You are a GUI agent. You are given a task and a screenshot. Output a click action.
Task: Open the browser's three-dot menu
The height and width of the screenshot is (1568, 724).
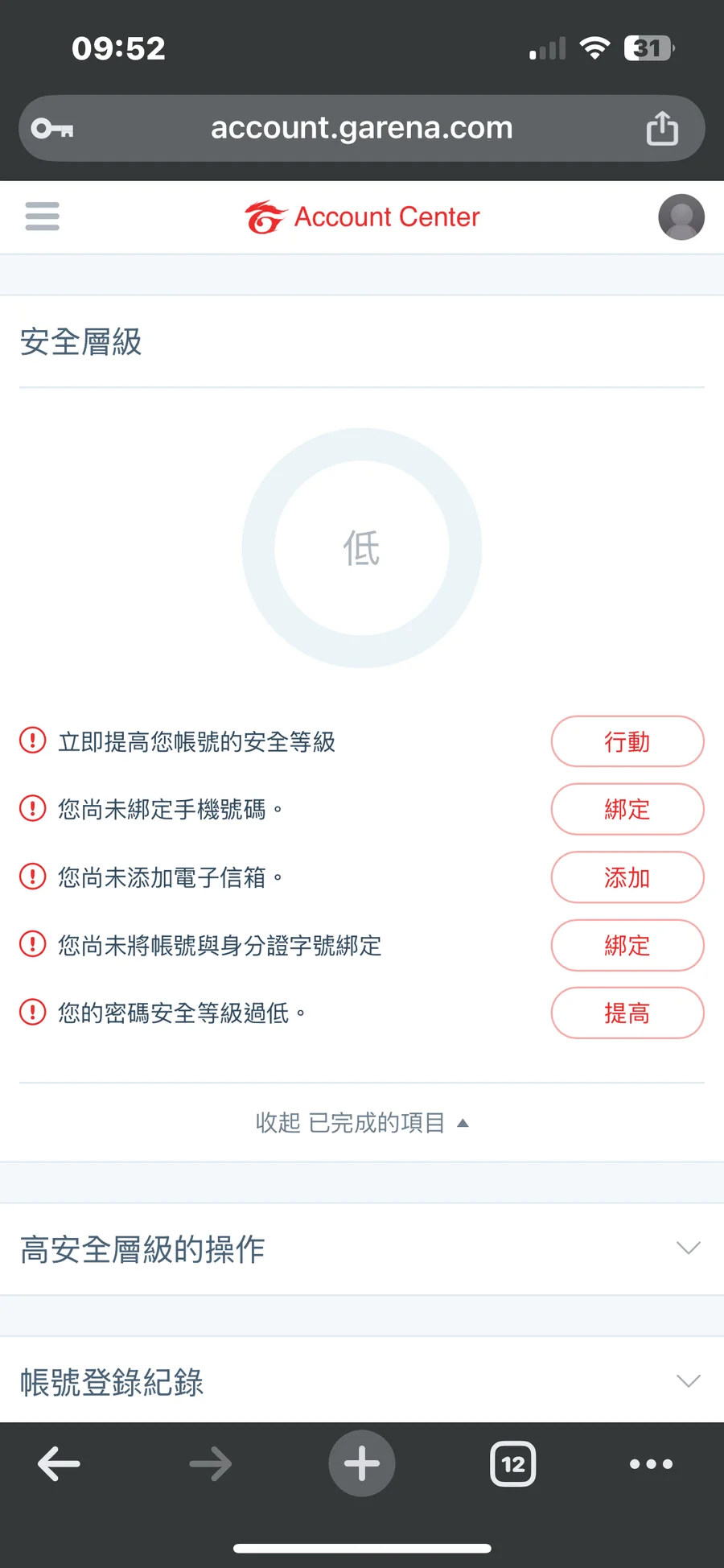click(652, 1463)
